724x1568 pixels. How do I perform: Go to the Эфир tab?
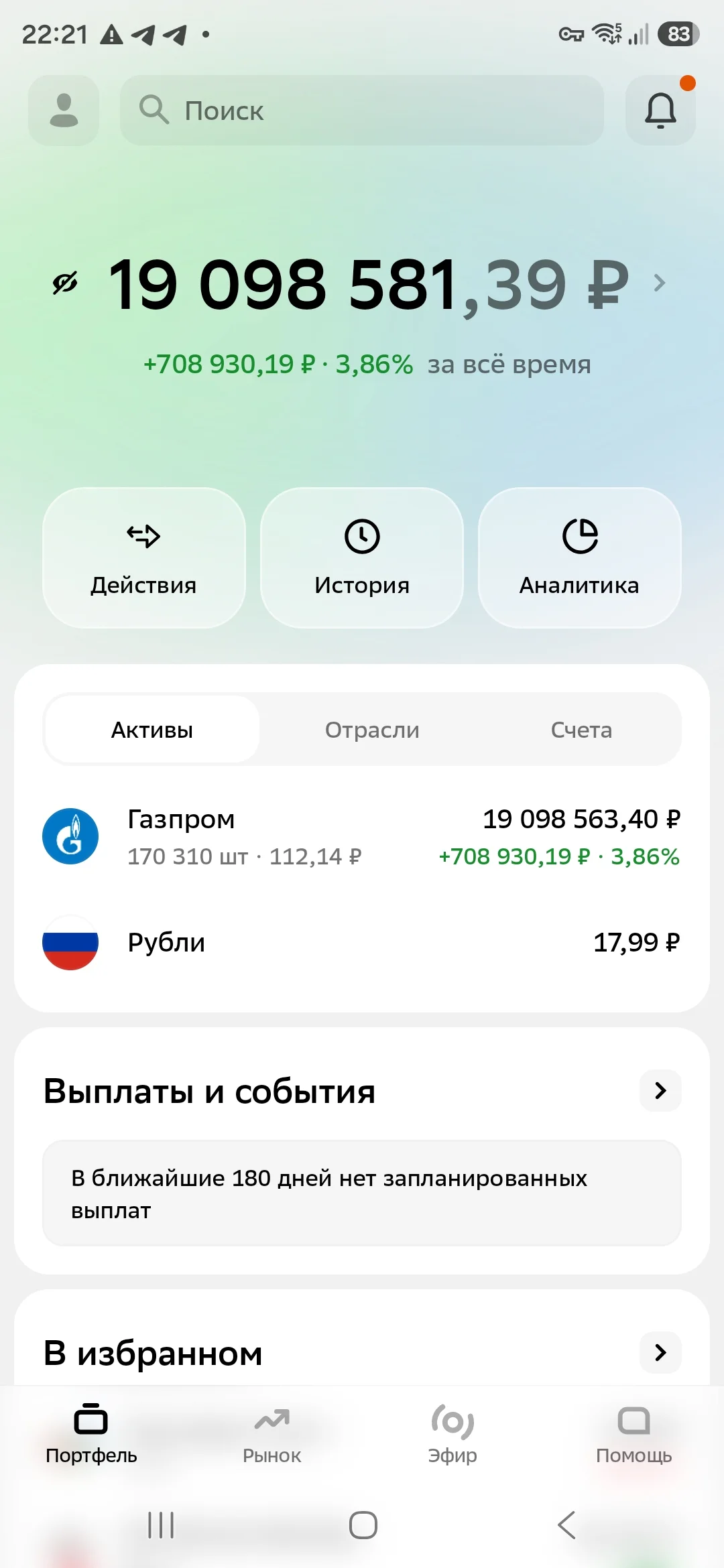click(x=452, y=1434)
